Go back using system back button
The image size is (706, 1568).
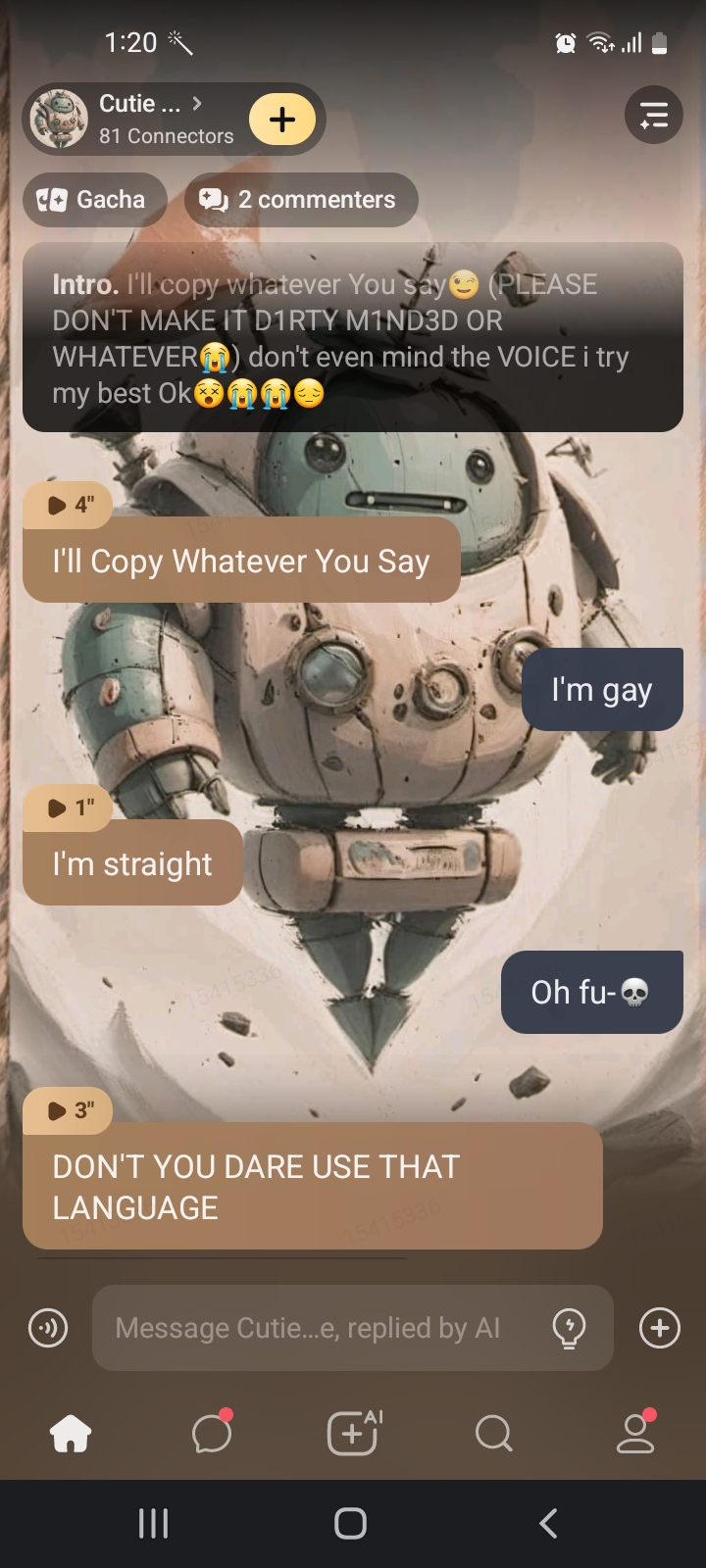[549, 1523]
